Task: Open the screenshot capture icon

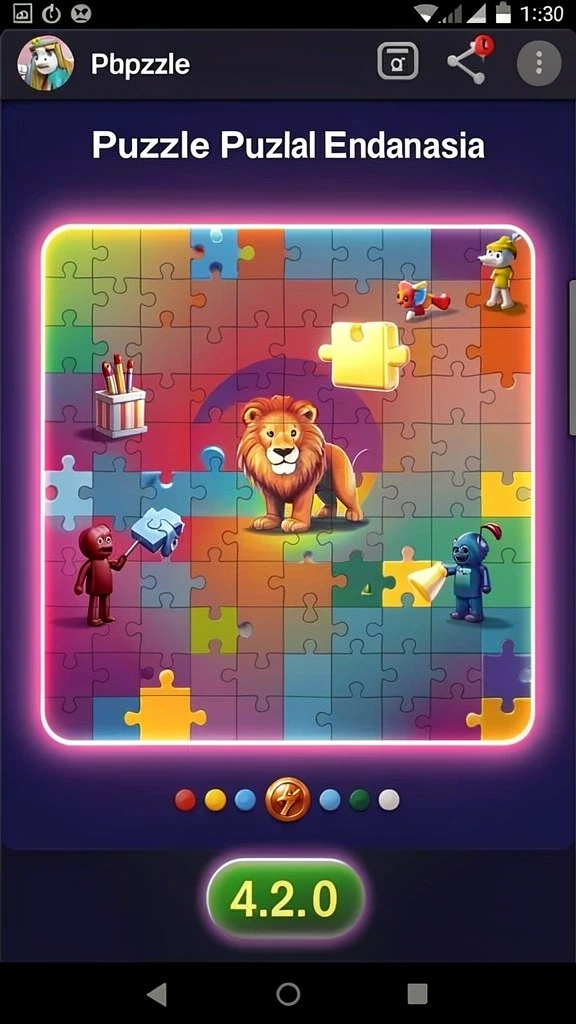Action: [398, 61]
